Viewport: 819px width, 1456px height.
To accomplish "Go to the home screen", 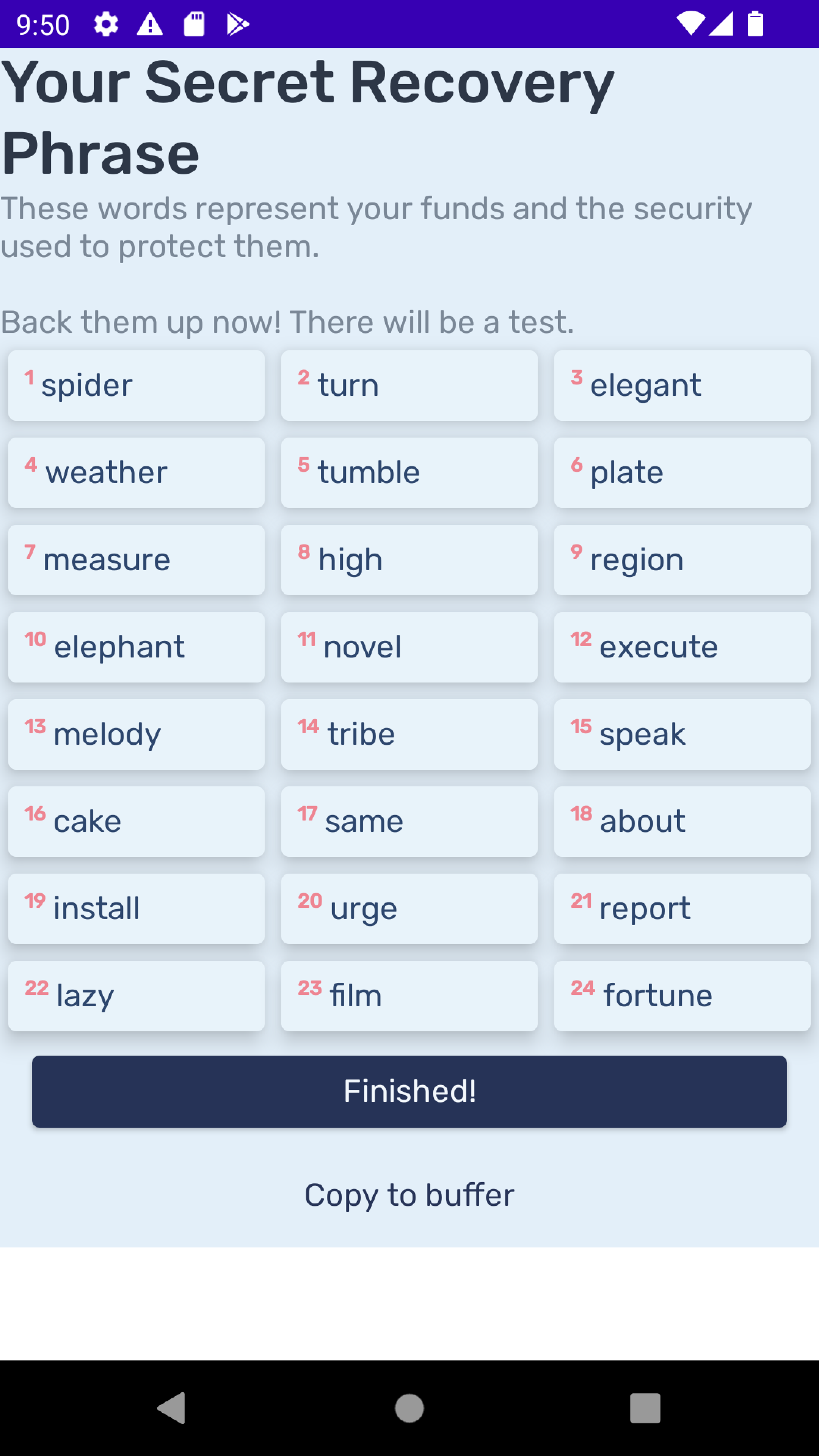I will (409, 1407).
